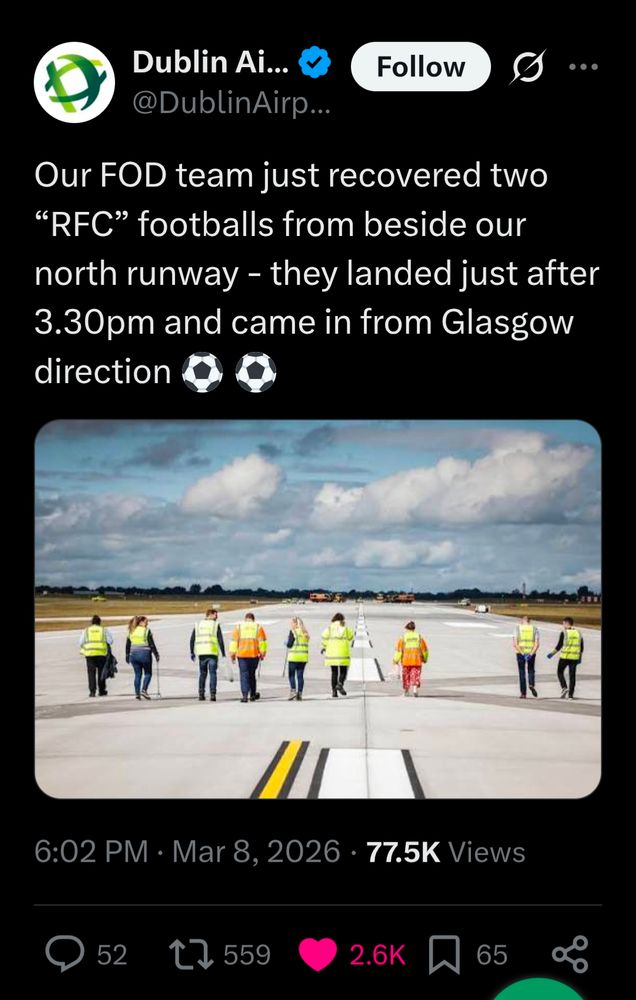Reply to this post
The width and height of the screenshot is (636, 1000).
coord(64,954)
